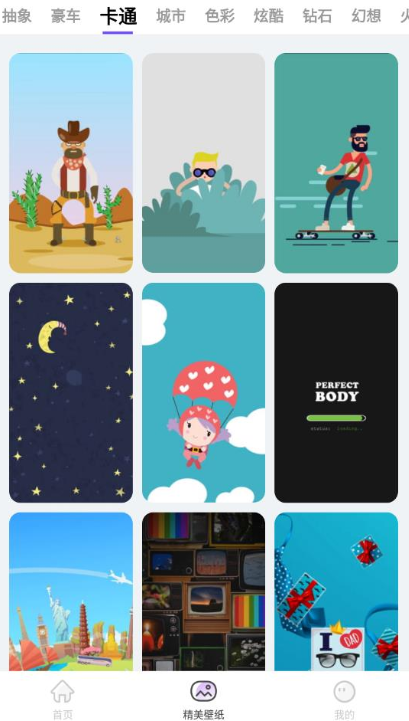Switch to the 抽象 category tab
Image resolution: width=409 pixels, height=721 pixels.
(17, 16)
